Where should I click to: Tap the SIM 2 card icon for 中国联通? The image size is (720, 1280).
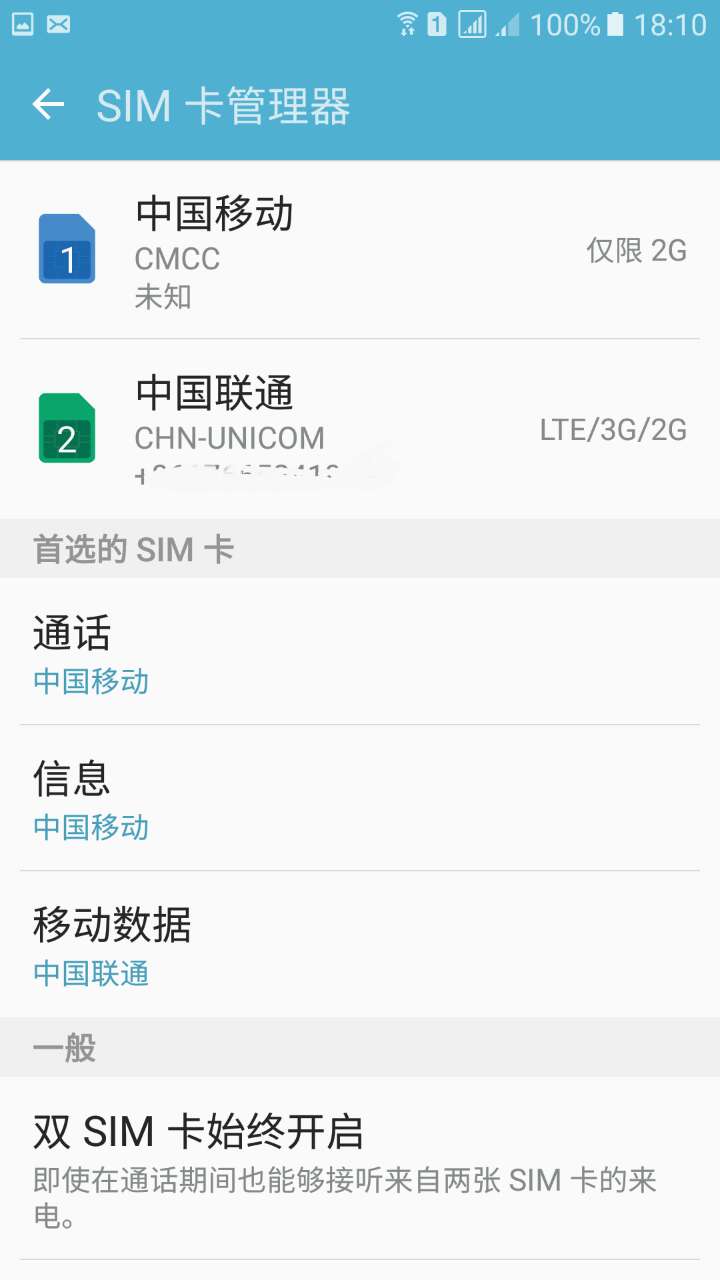66,432
